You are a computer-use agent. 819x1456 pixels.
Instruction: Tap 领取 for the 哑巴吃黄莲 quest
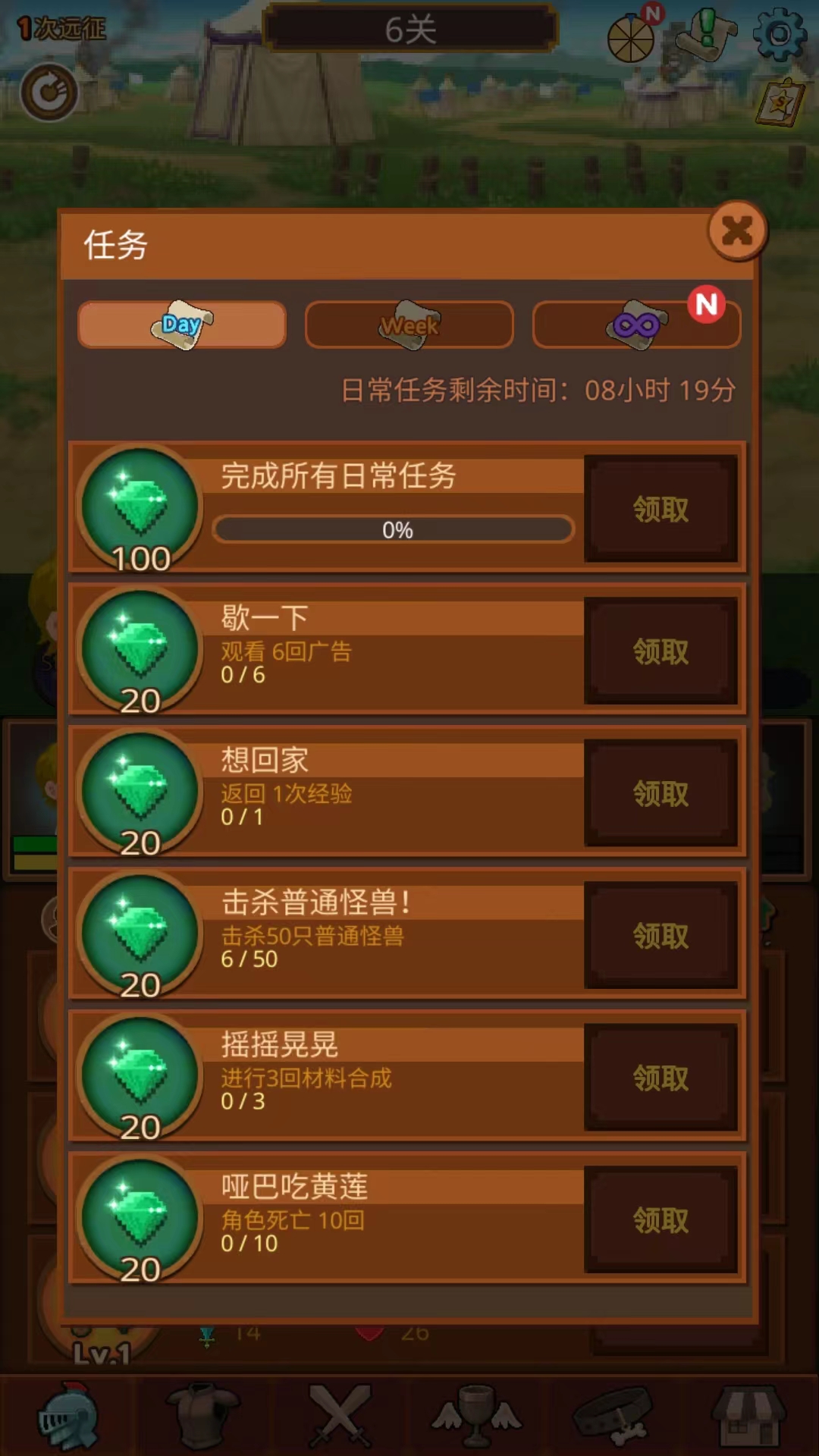click(661, 1219)
